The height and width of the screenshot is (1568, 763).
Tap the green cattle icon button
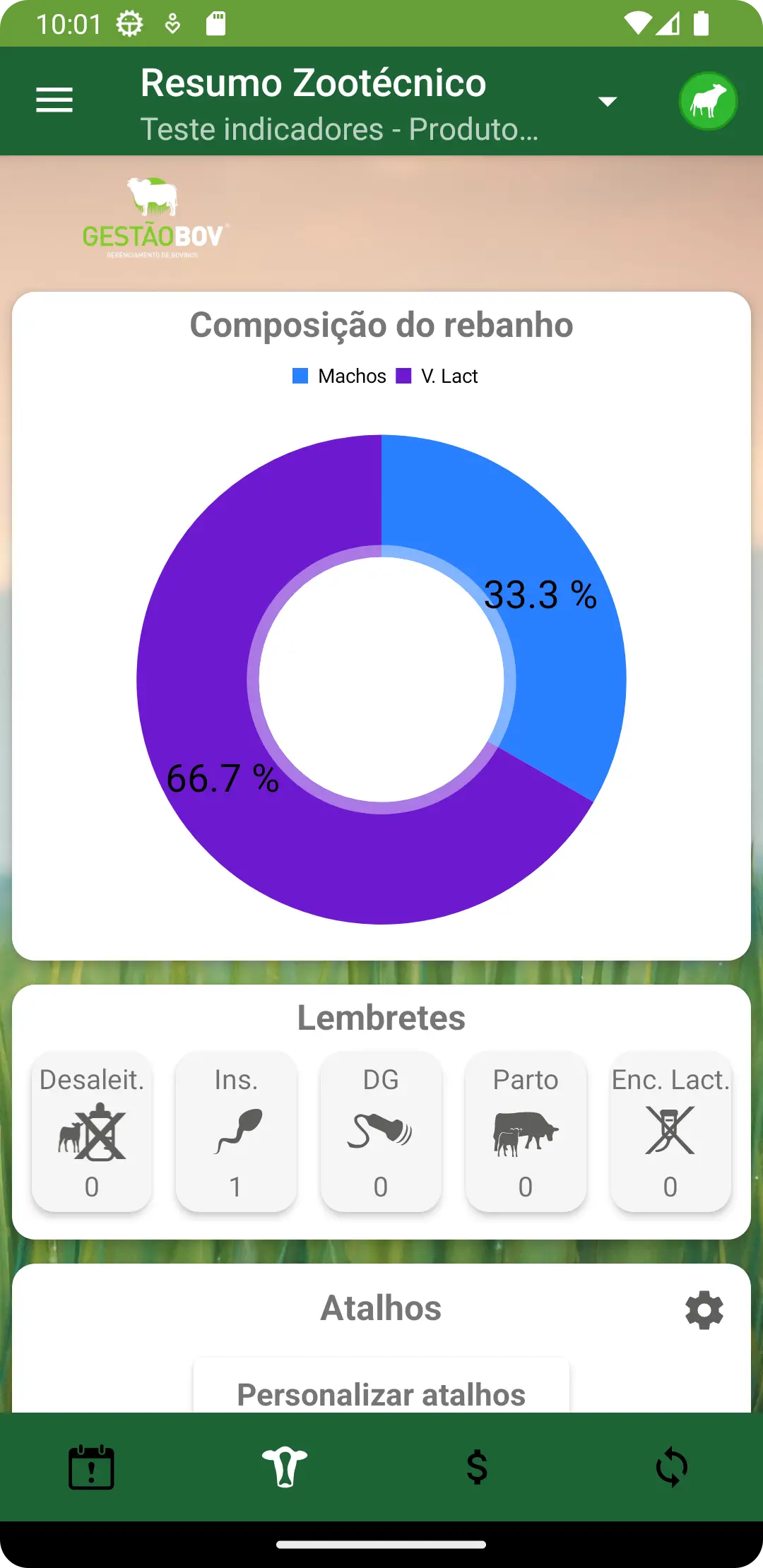pyautogui.click(x=708, y=101)
